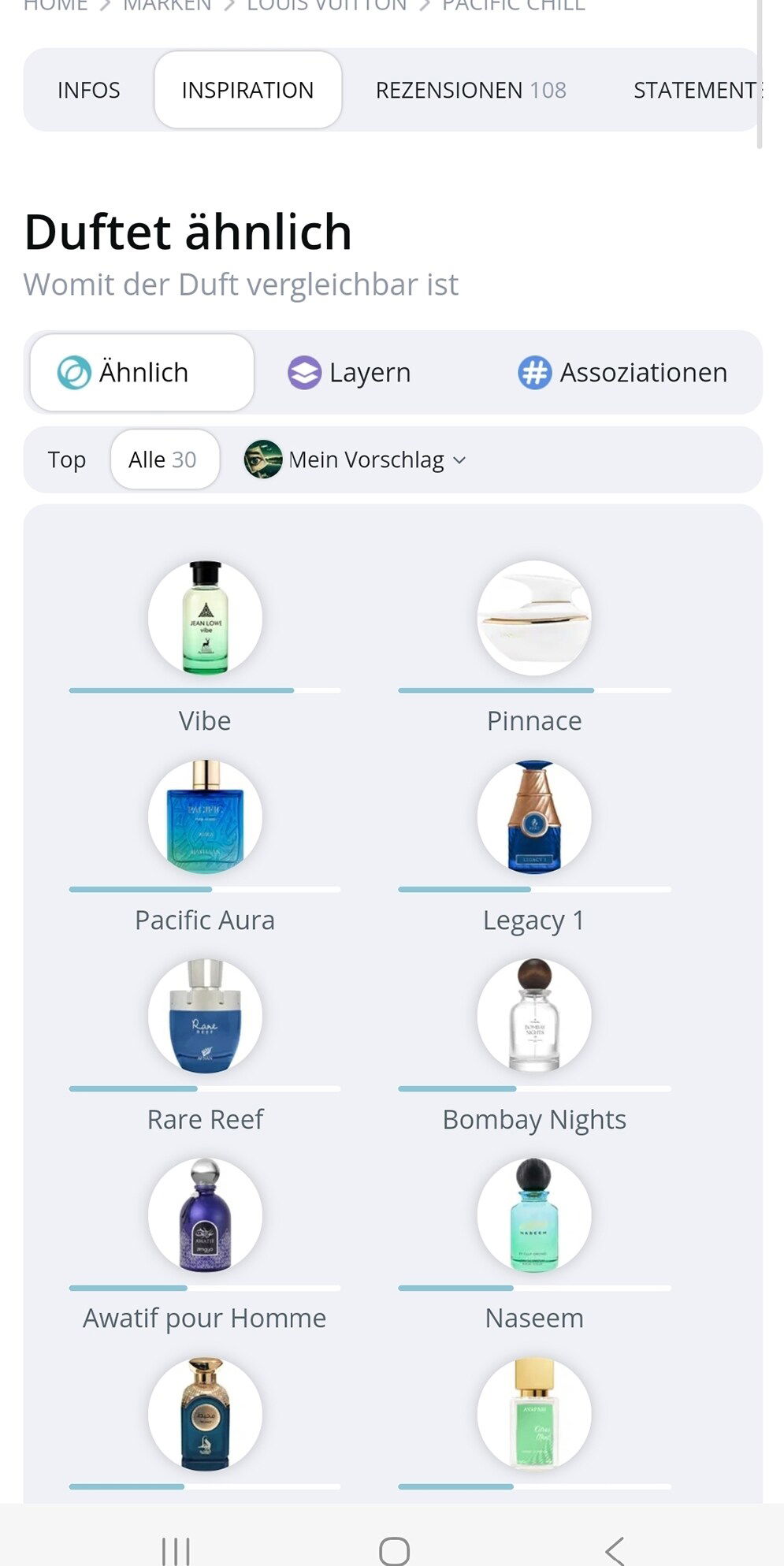The height and width of the screenshot is (1566, 784).
Task: Go back with the system back button
Action: 615,1549
